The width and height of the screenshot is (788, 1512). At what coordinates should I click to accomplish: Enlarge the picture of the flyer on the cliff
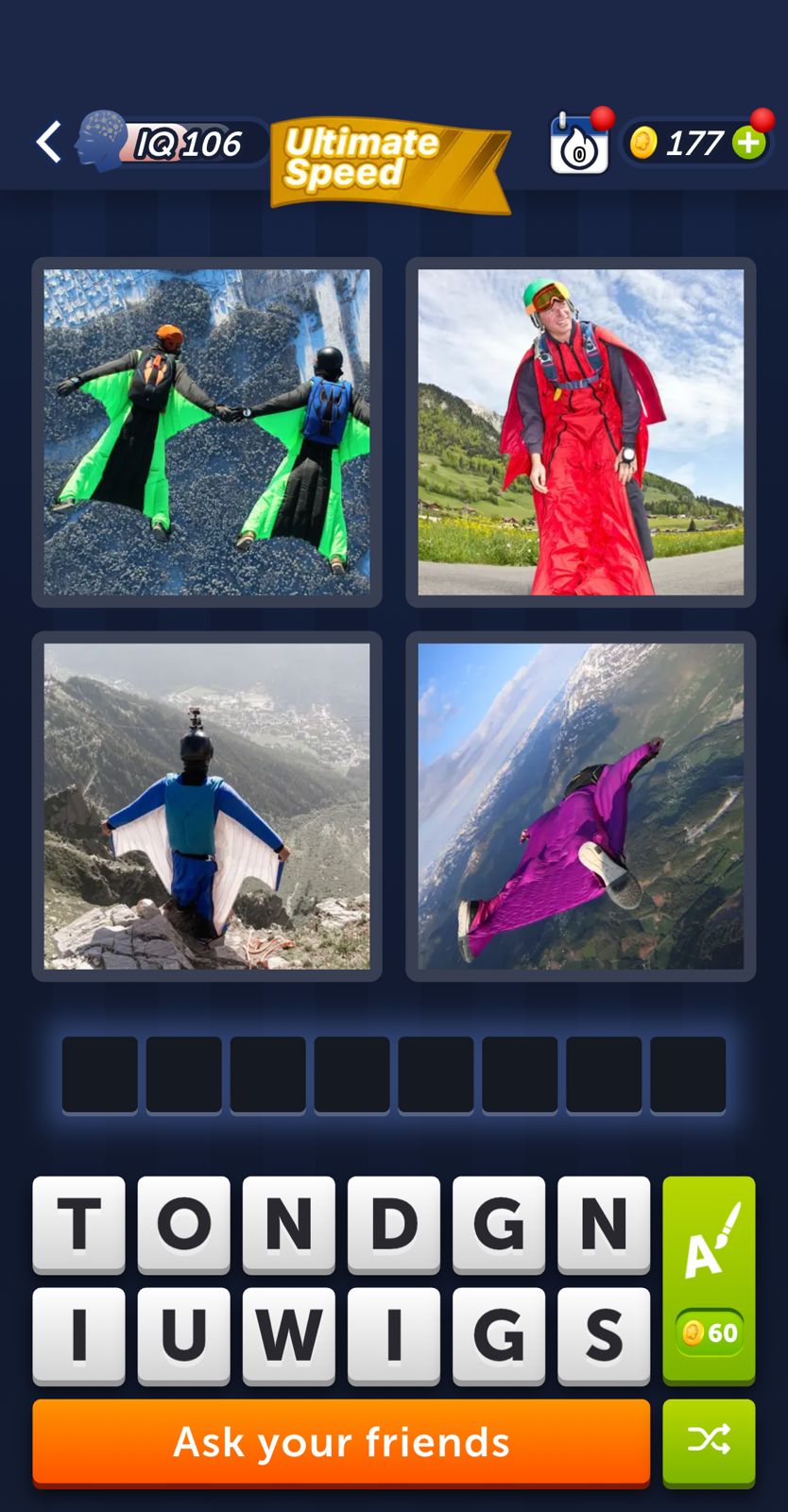pos(207,806)
